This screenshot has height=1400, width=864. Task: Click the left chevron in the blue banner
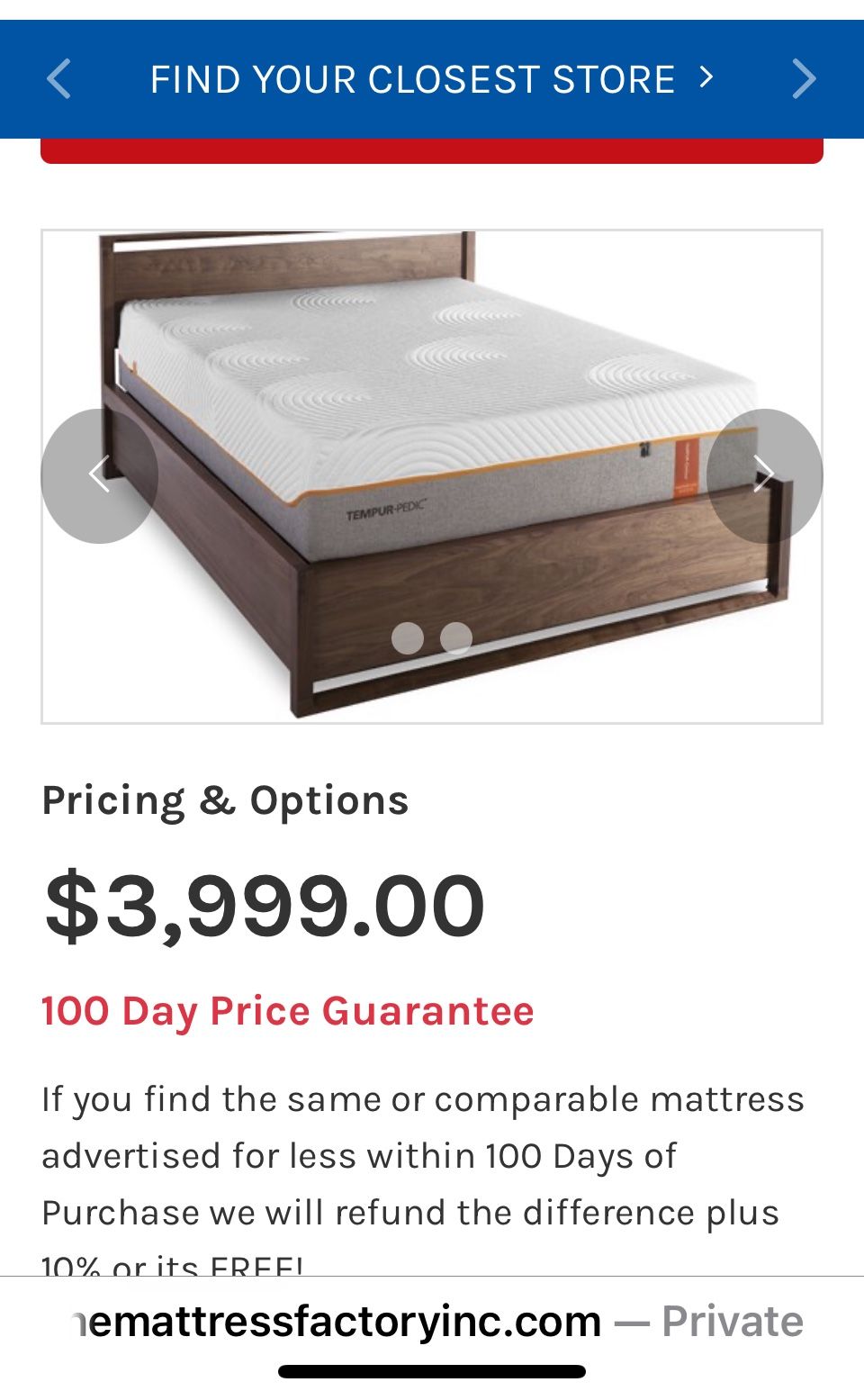59,79
